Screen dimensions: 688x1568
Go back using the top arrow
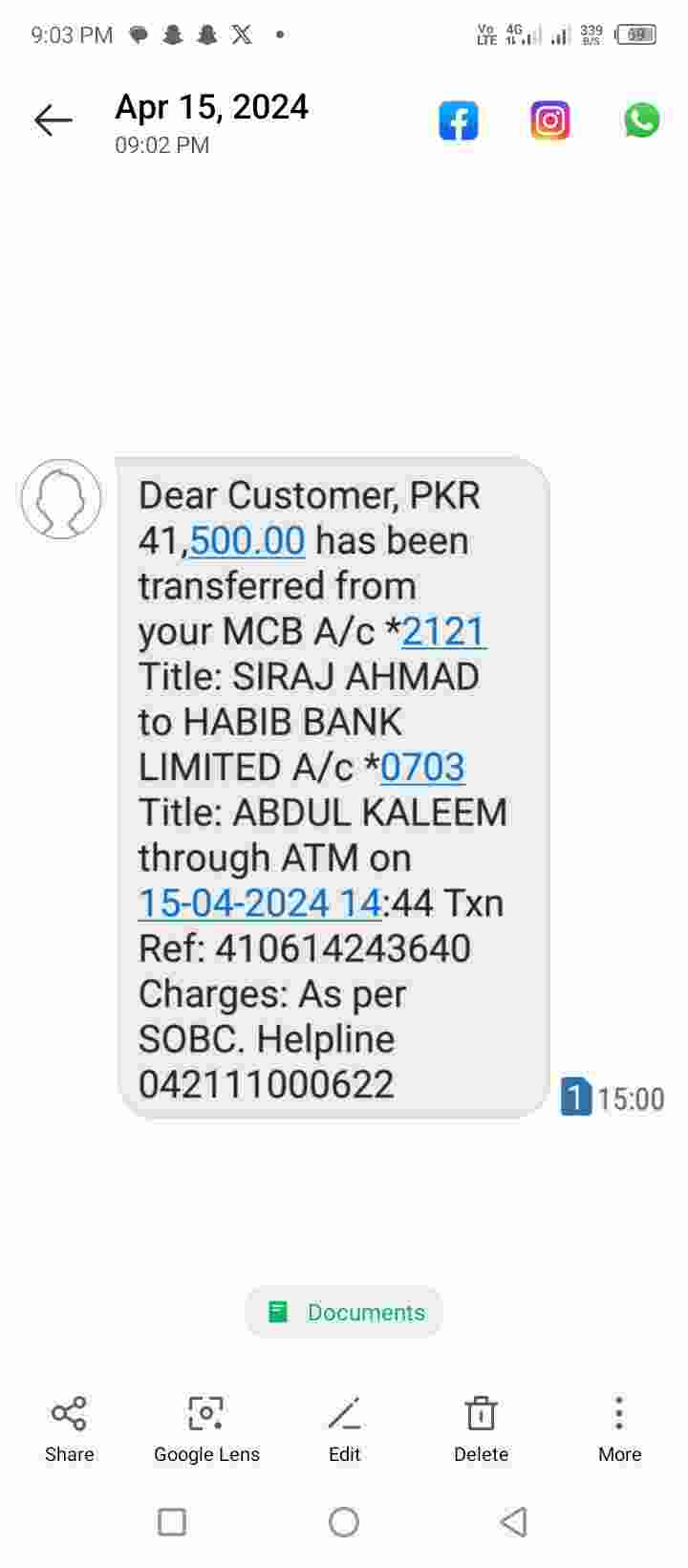coord(54,120)
